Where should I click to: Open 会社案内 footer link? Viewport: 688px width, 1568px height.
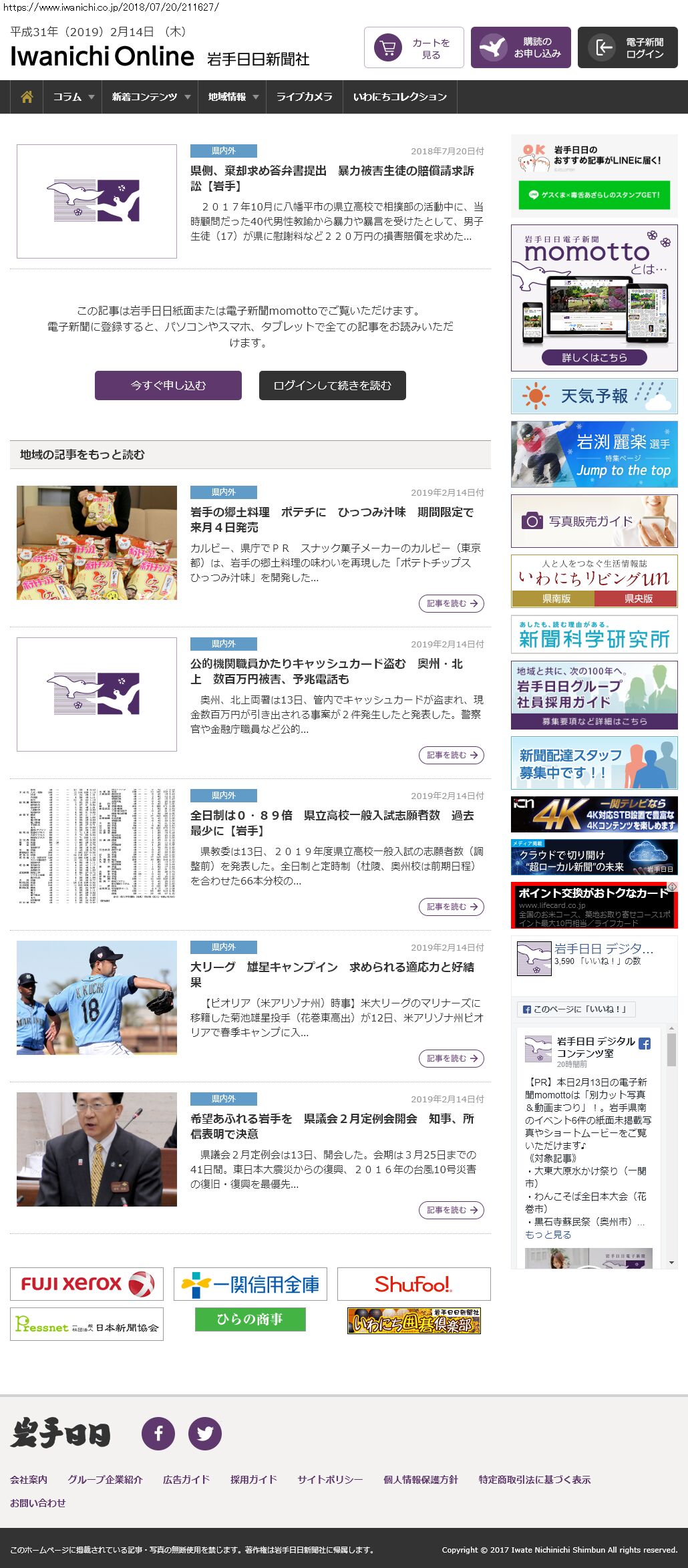click(29, 1479)
